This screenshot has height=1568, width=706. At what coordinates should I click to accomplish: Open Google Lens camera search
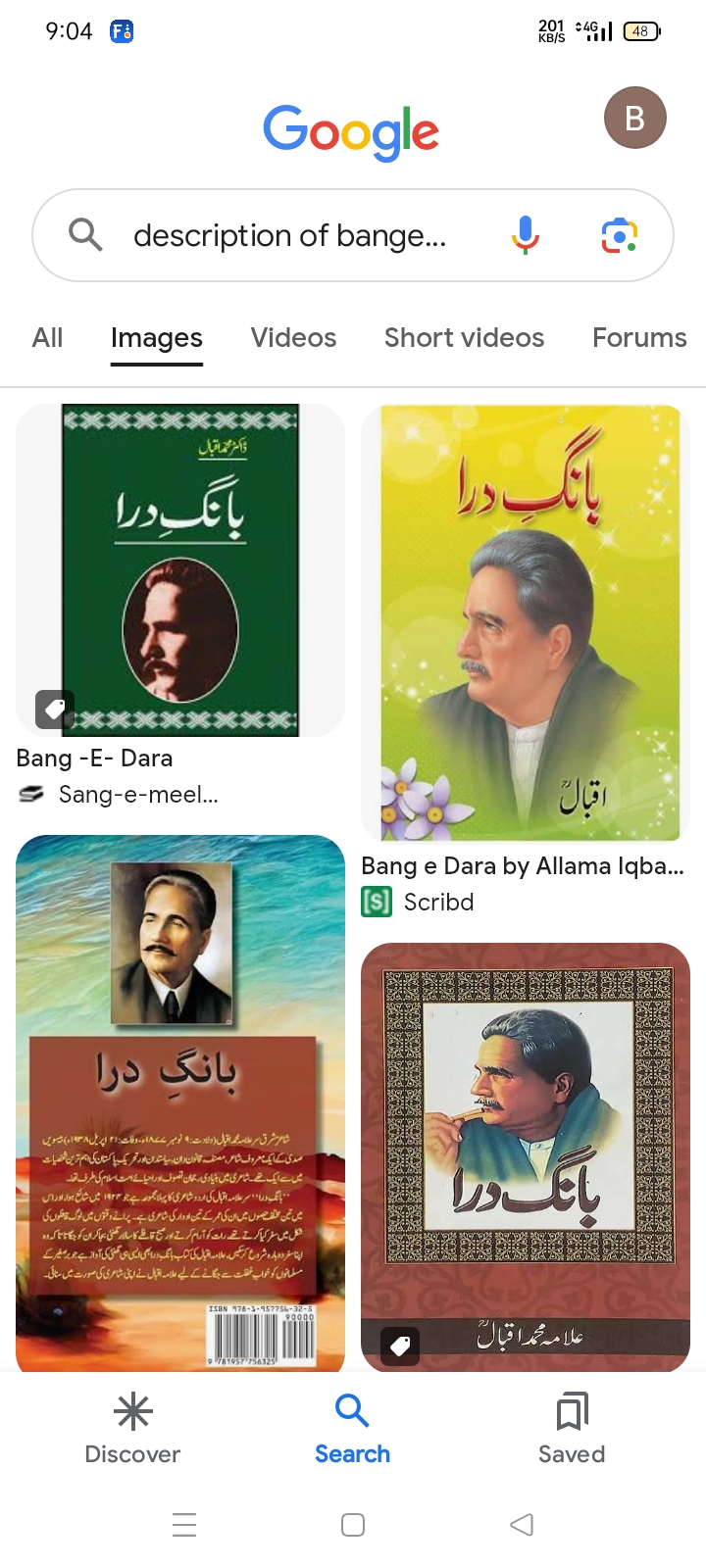point(620,235)
